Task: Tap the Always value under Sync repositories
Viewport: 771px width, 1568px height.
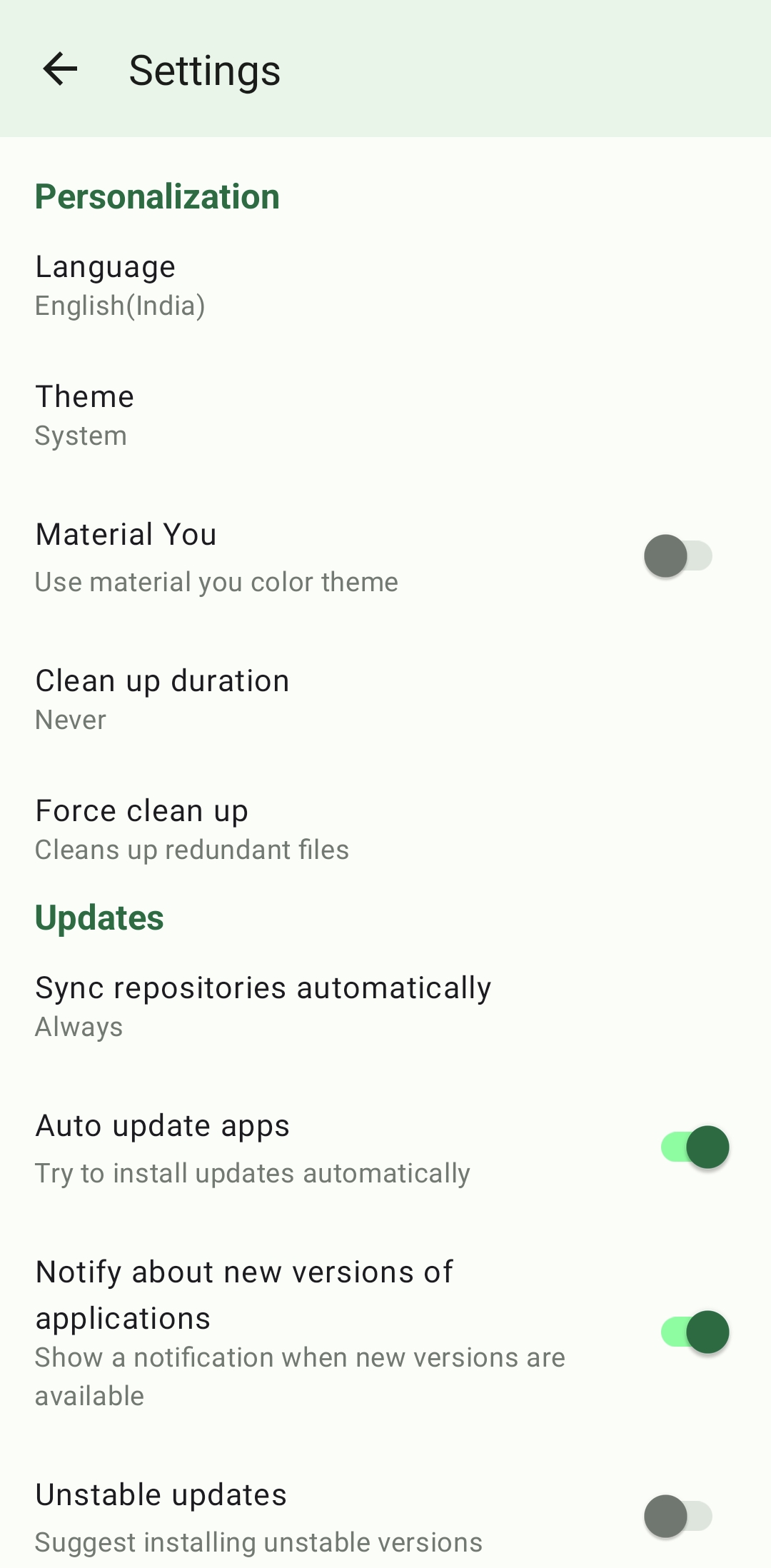Action: [x=79, y=1026]
